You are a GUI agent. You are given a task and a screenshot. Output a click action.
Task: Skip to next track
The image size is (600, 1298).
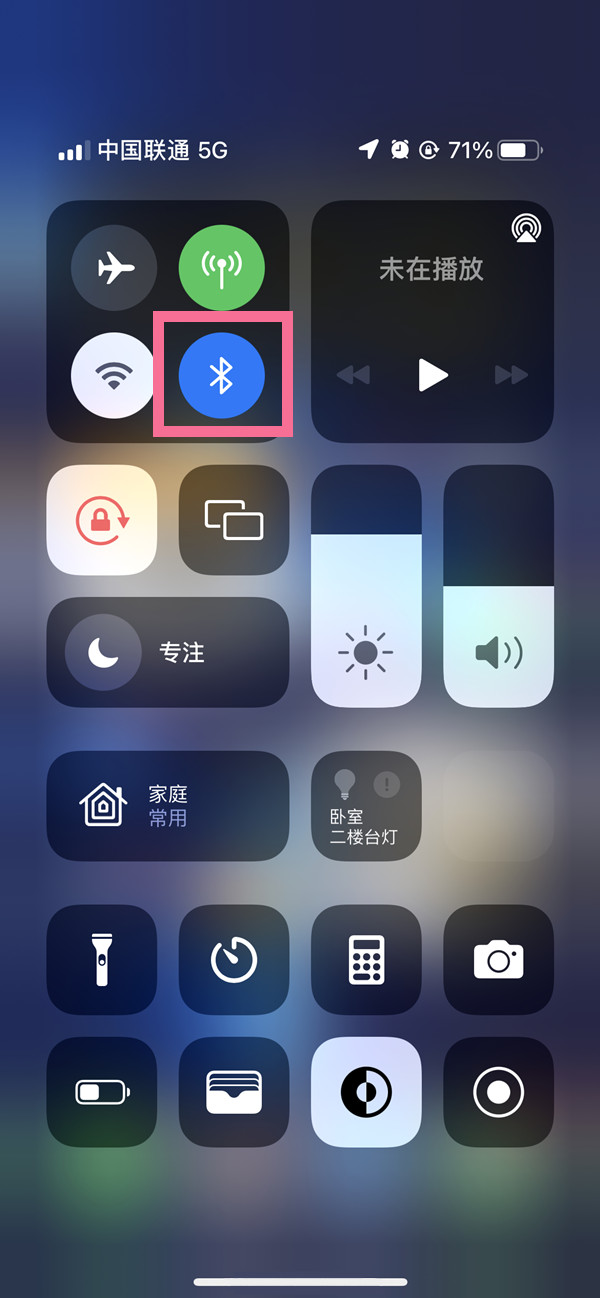[511, 375]
